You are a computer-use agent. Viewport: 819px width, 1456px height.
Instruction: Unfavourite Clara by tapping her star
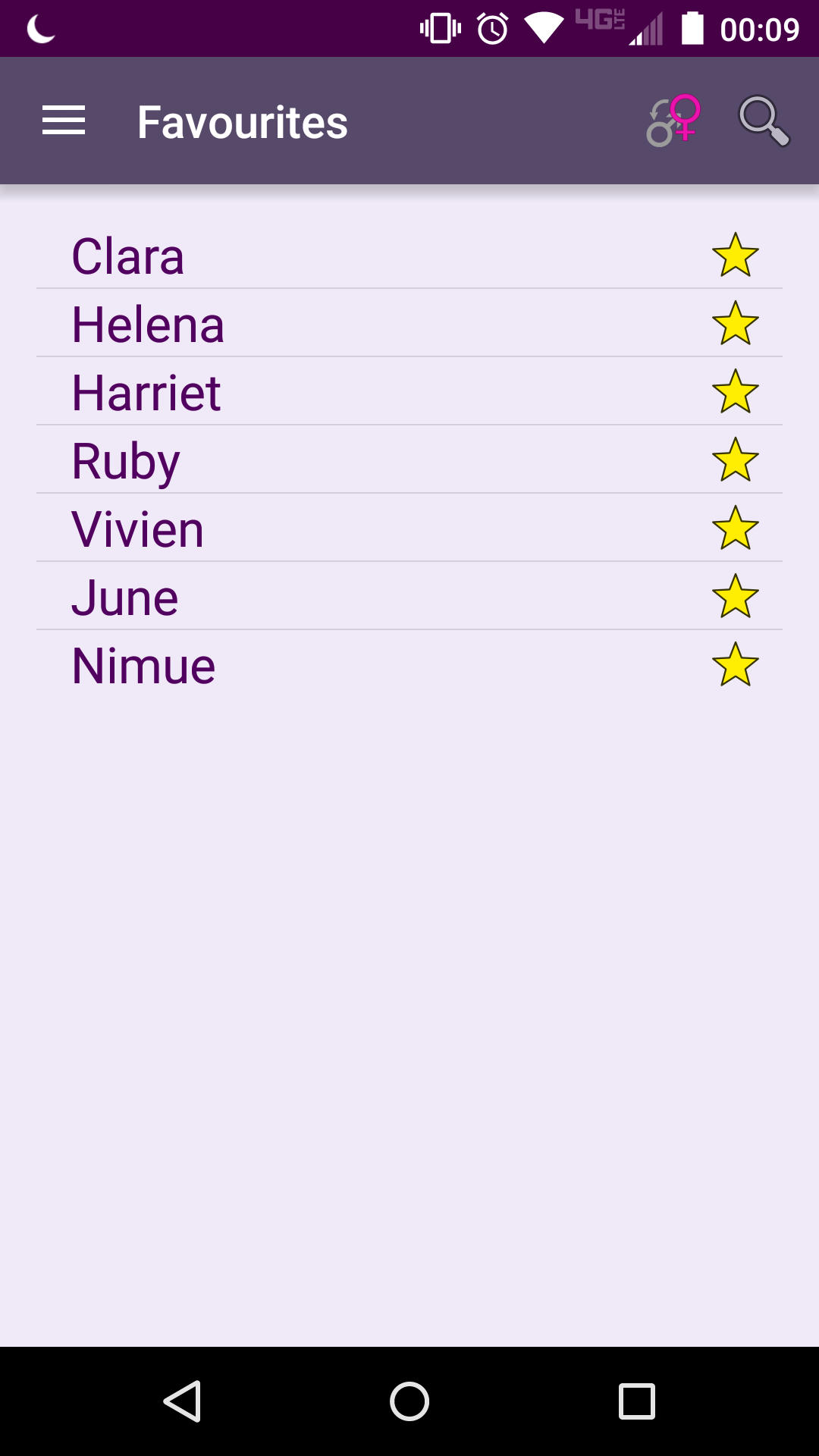click(x=735, y=255)
